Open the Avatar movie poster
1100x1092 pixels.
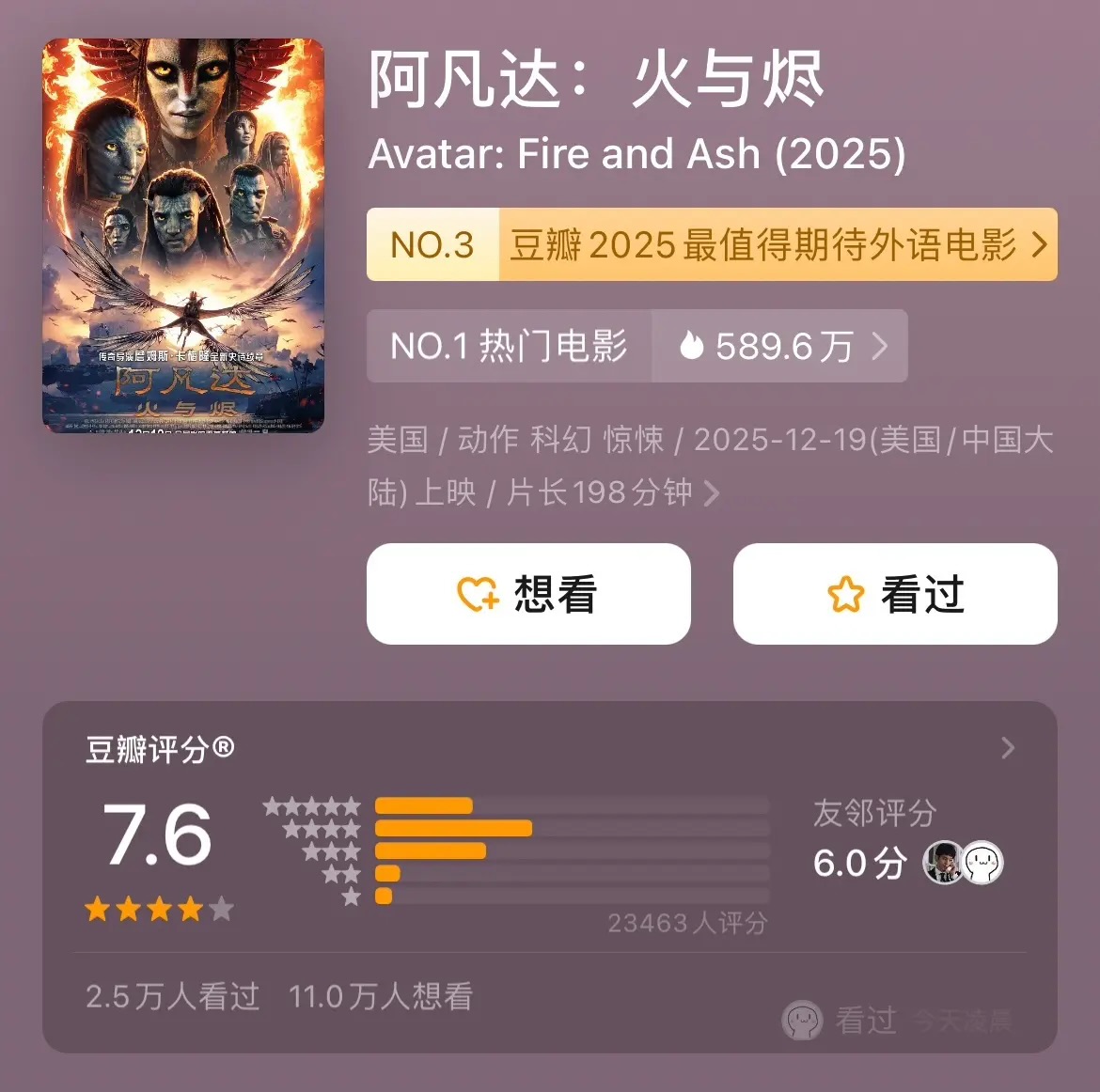183,235
